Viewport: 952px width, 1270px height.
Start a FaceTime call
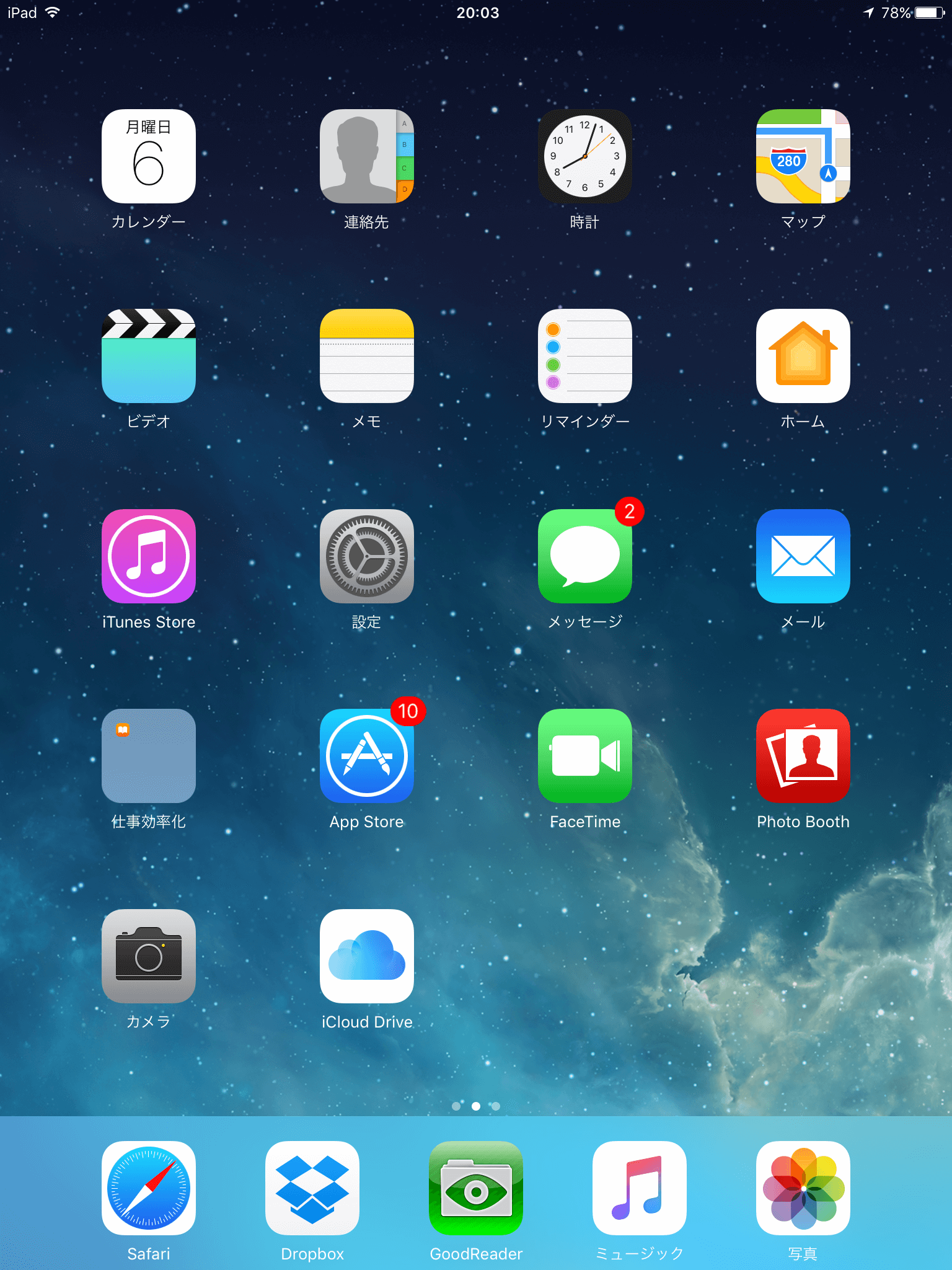pyautogui.click(x=585, y=756)
